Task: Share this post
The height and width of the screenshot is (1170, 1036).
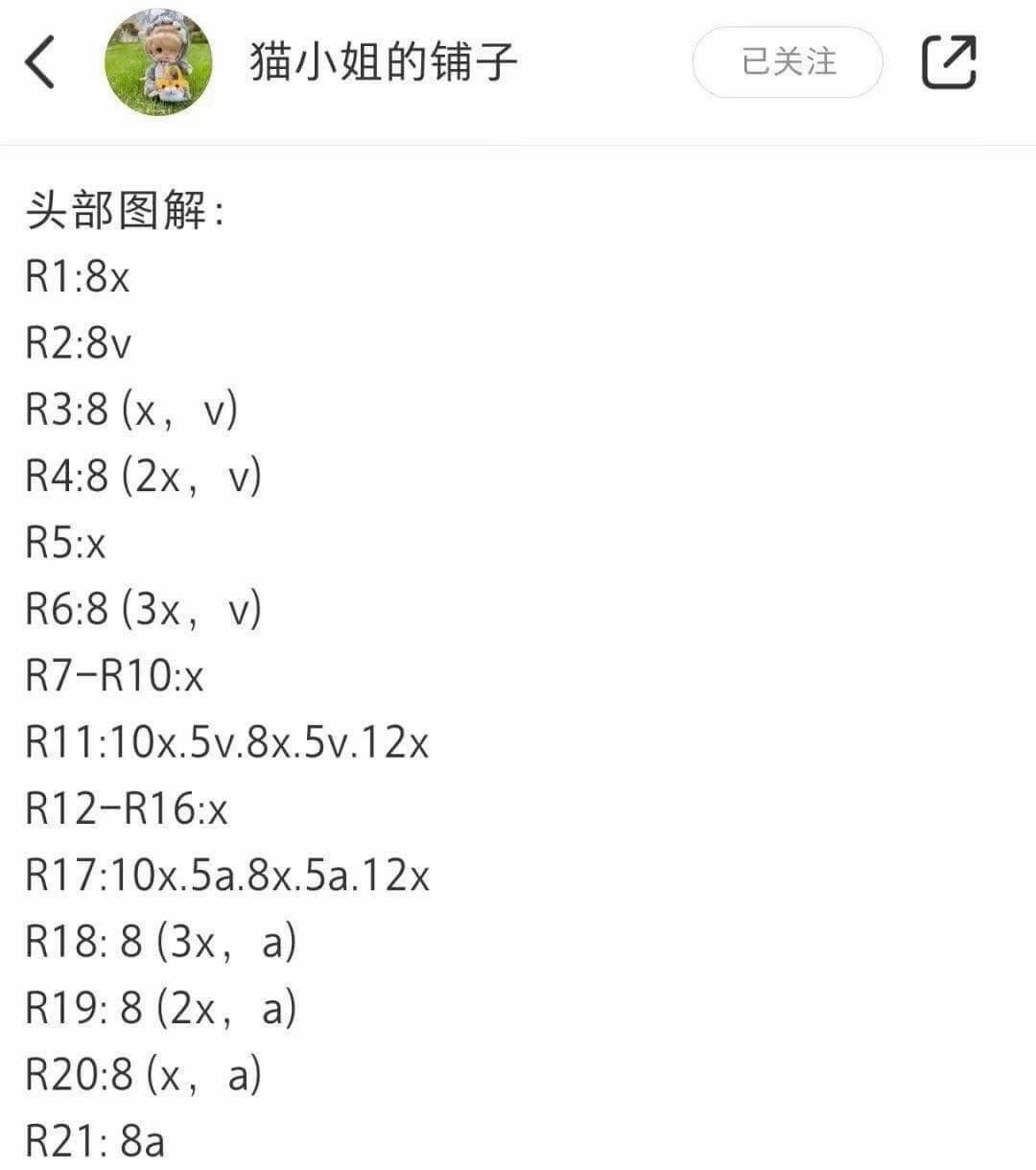Action: tap(949, 62)
